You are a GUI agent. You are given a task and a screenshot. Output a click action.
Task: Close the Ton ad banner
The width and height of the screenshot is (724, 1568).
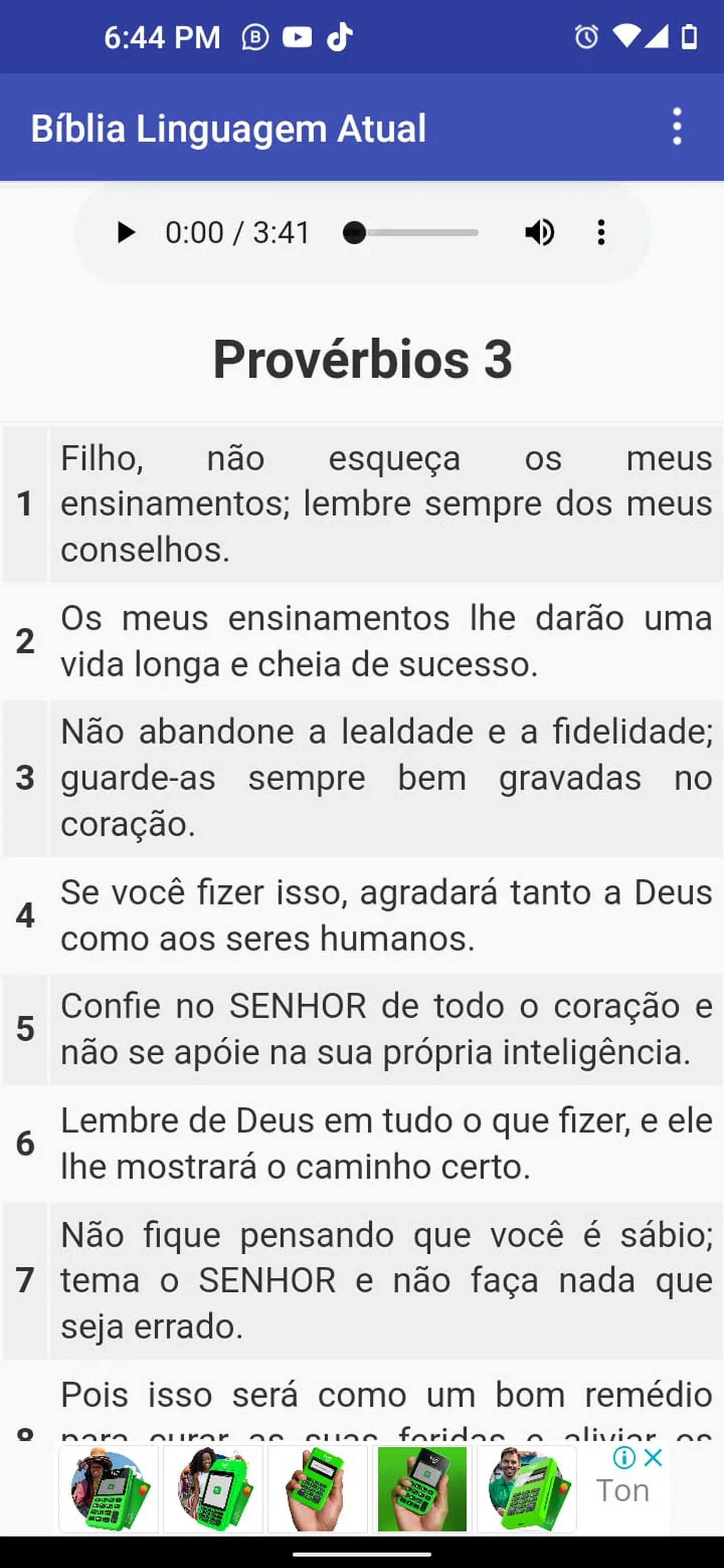(653, 1458)
